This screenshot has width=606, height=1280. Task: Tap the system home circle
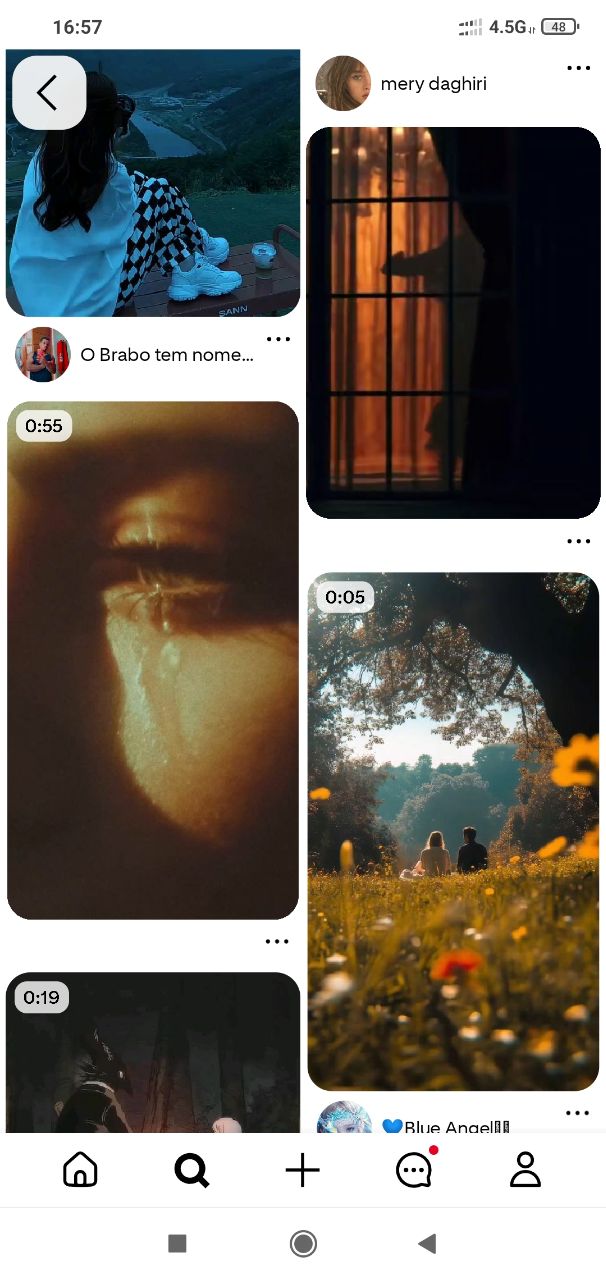303,1243
